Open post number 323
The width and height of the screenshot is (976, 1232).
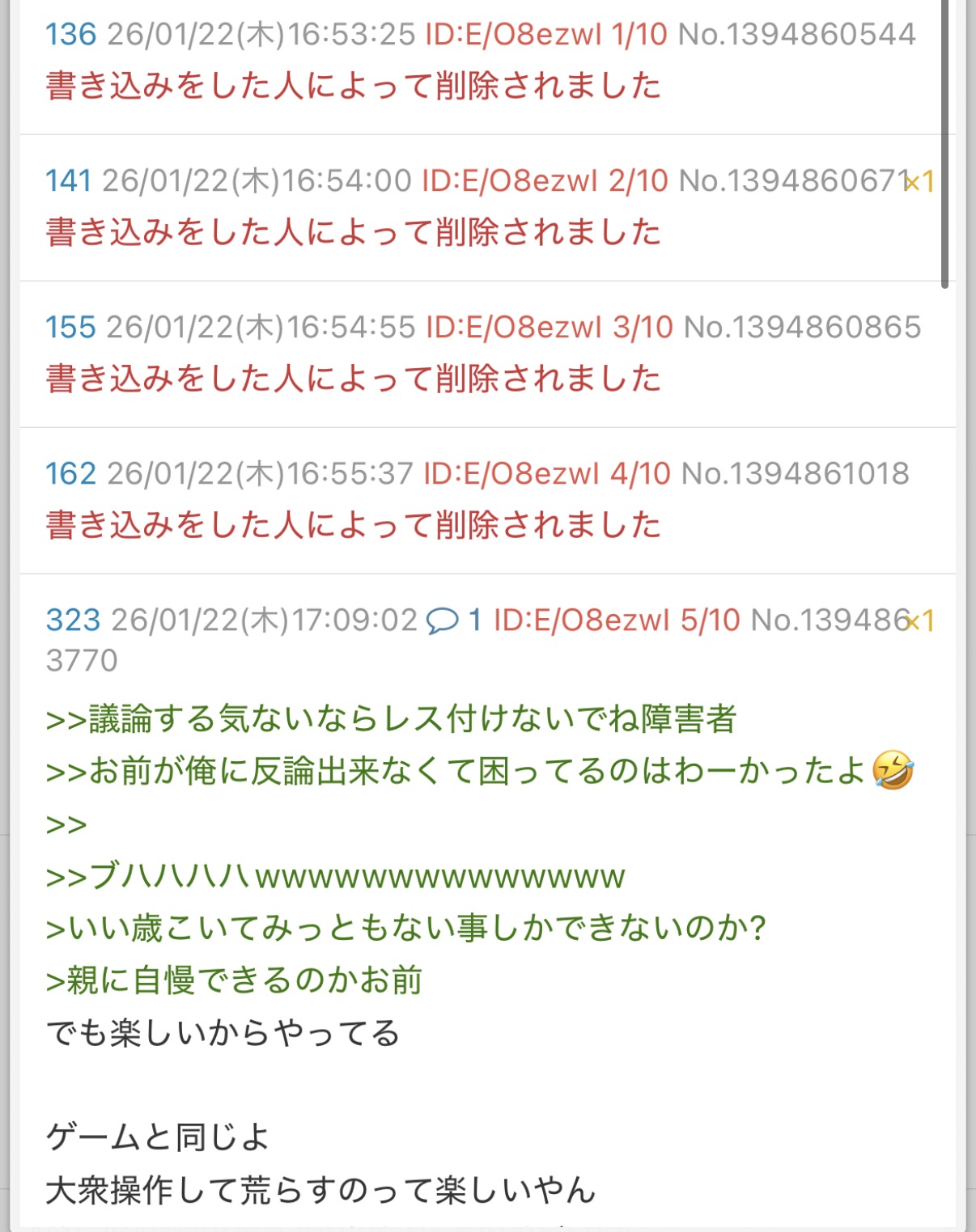(73, 620)
